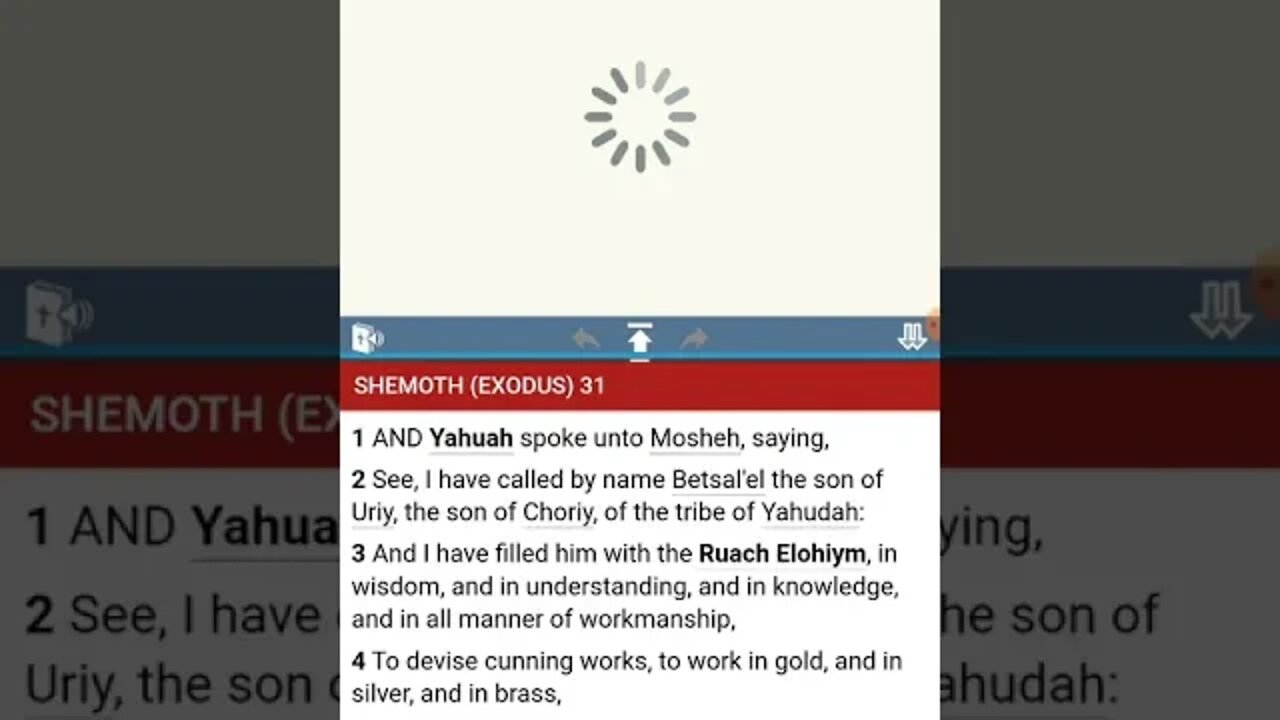1280x720 pixels.
Task: Open the audio Bible speaker icon
Action: [x=366, y=339]
